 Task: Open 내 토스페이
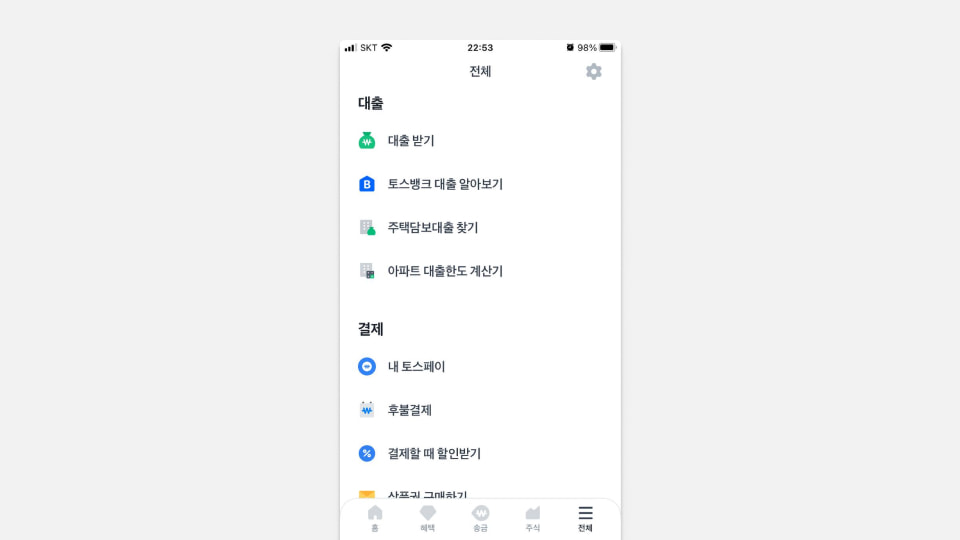tap(416, 367)
